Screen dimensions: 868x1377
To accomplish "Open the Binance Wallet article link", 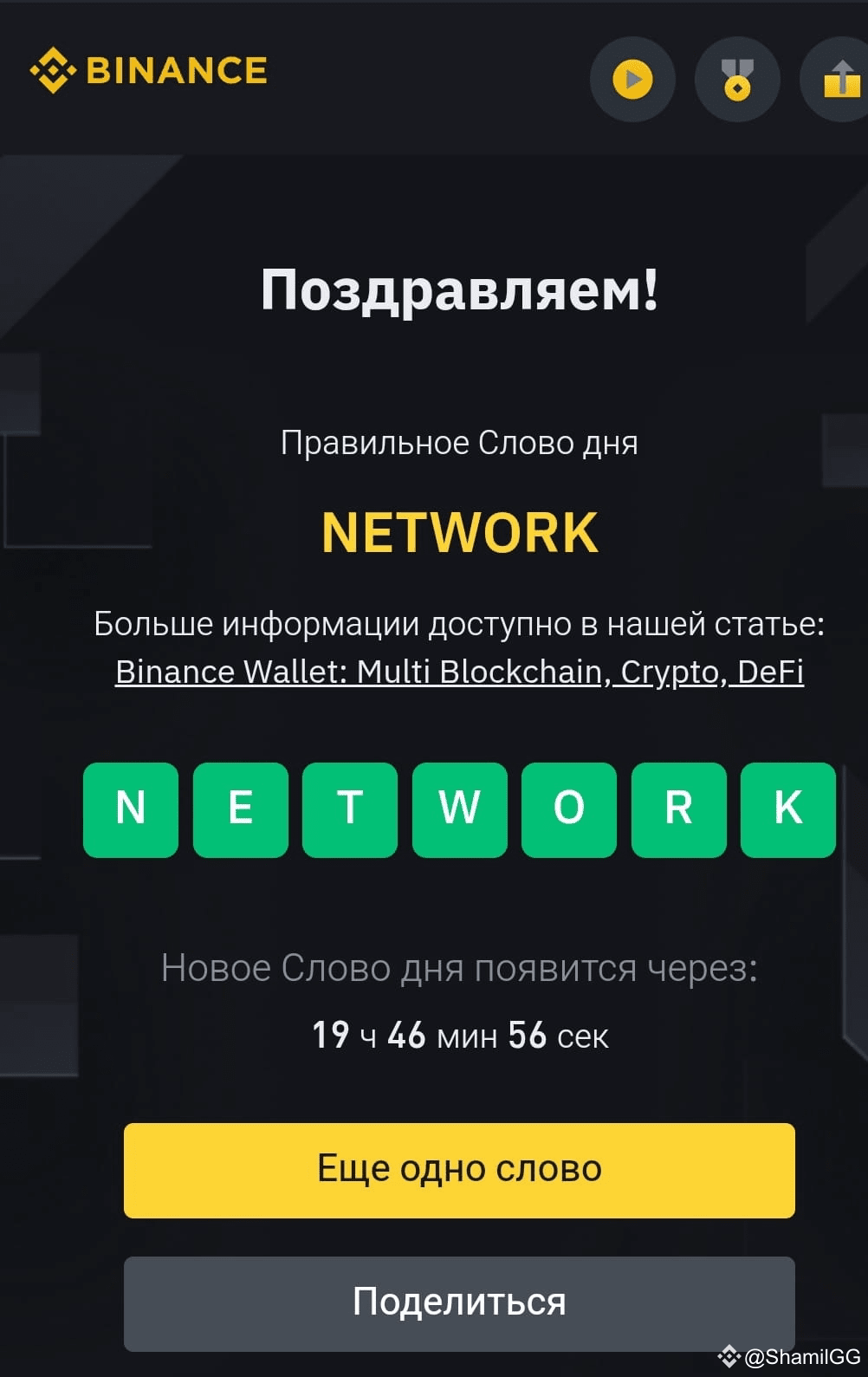I will click(x=460, y=672).
